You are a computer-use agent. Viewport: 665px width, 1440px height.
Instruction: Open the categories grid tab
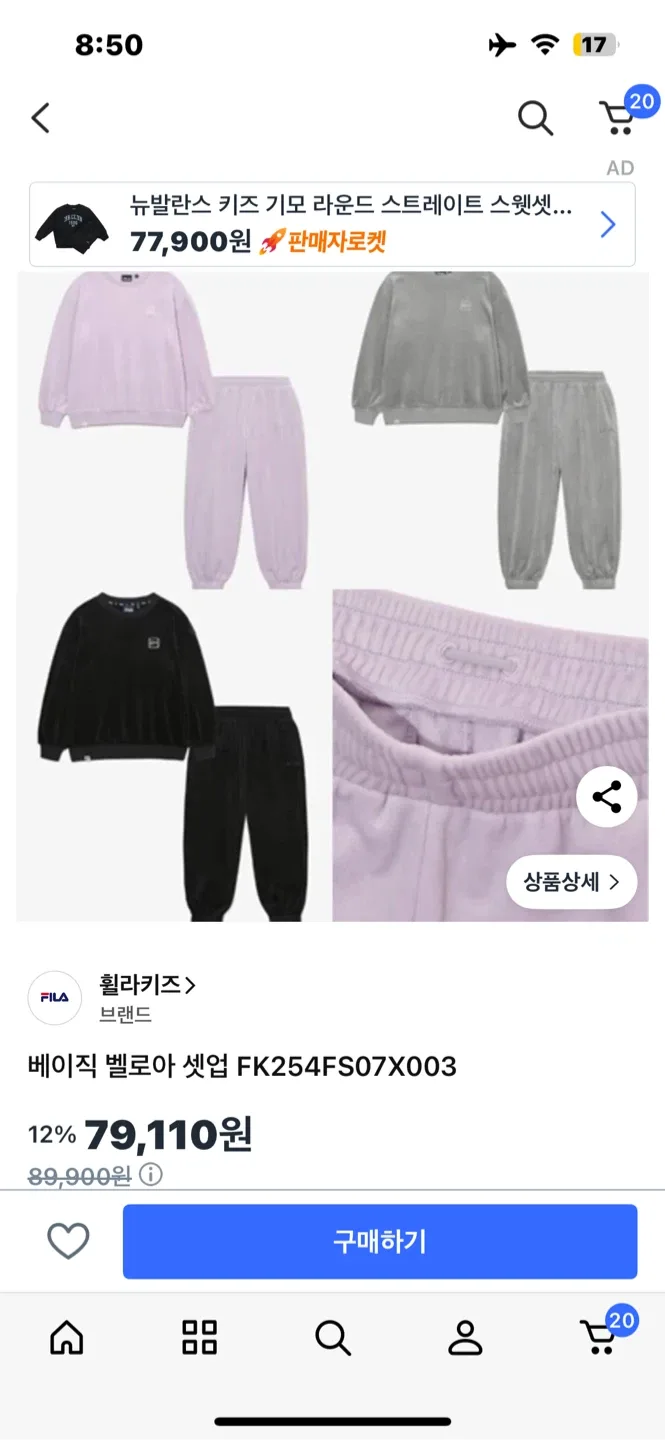click(199, 1337)
